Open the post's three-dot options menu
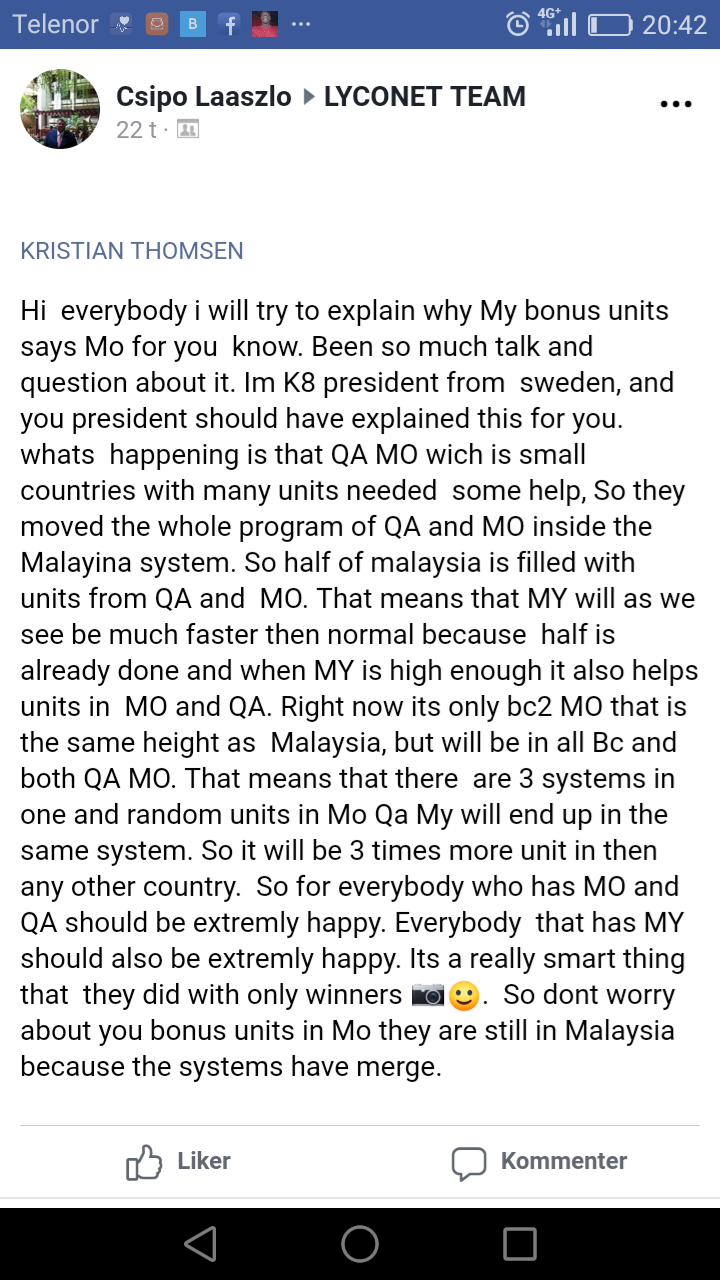720x1280 pixels. pyautogui.click(x=677, y=103)
